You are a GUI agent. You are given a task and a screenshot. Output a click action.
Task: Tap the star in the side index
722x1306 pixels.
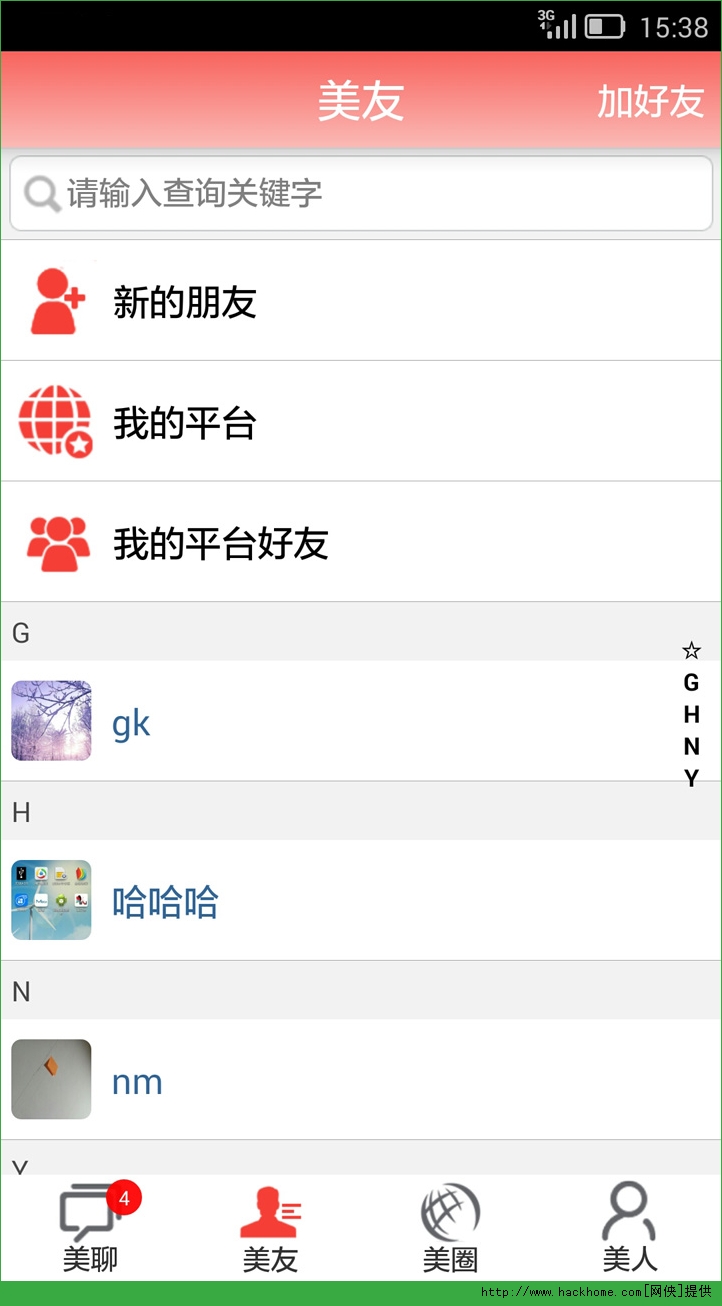[691, 651]
